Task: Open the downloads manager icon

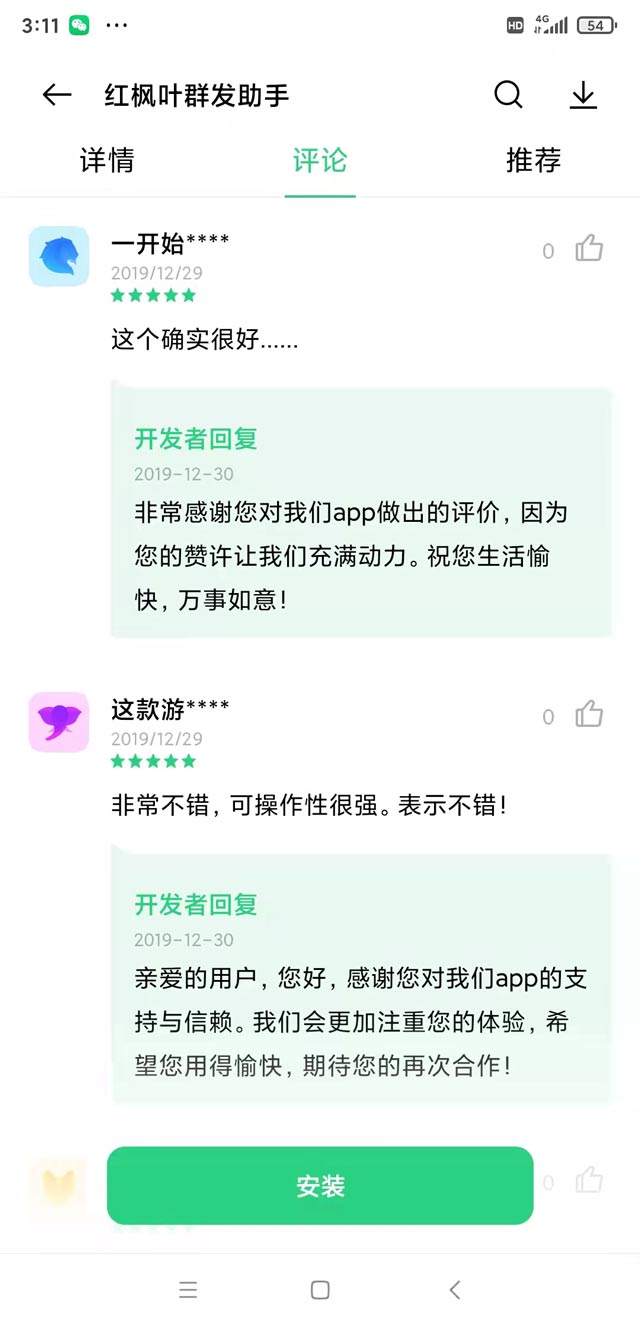Action: (x=583, y=95)
